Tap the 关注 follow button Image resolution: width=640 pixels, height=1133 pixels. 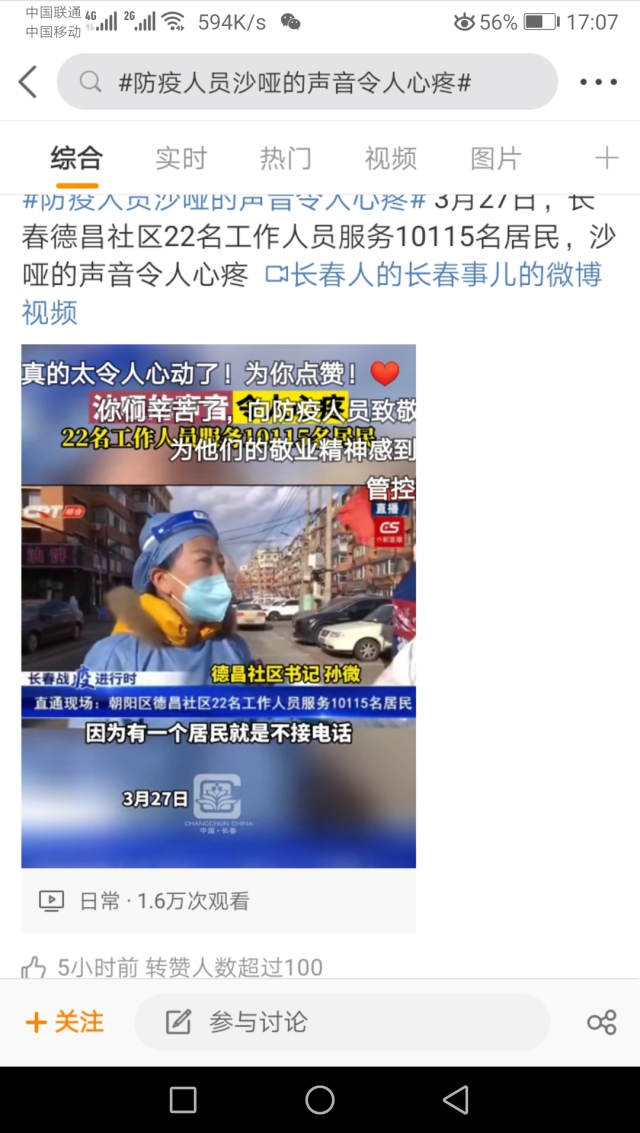(65, 1022)
